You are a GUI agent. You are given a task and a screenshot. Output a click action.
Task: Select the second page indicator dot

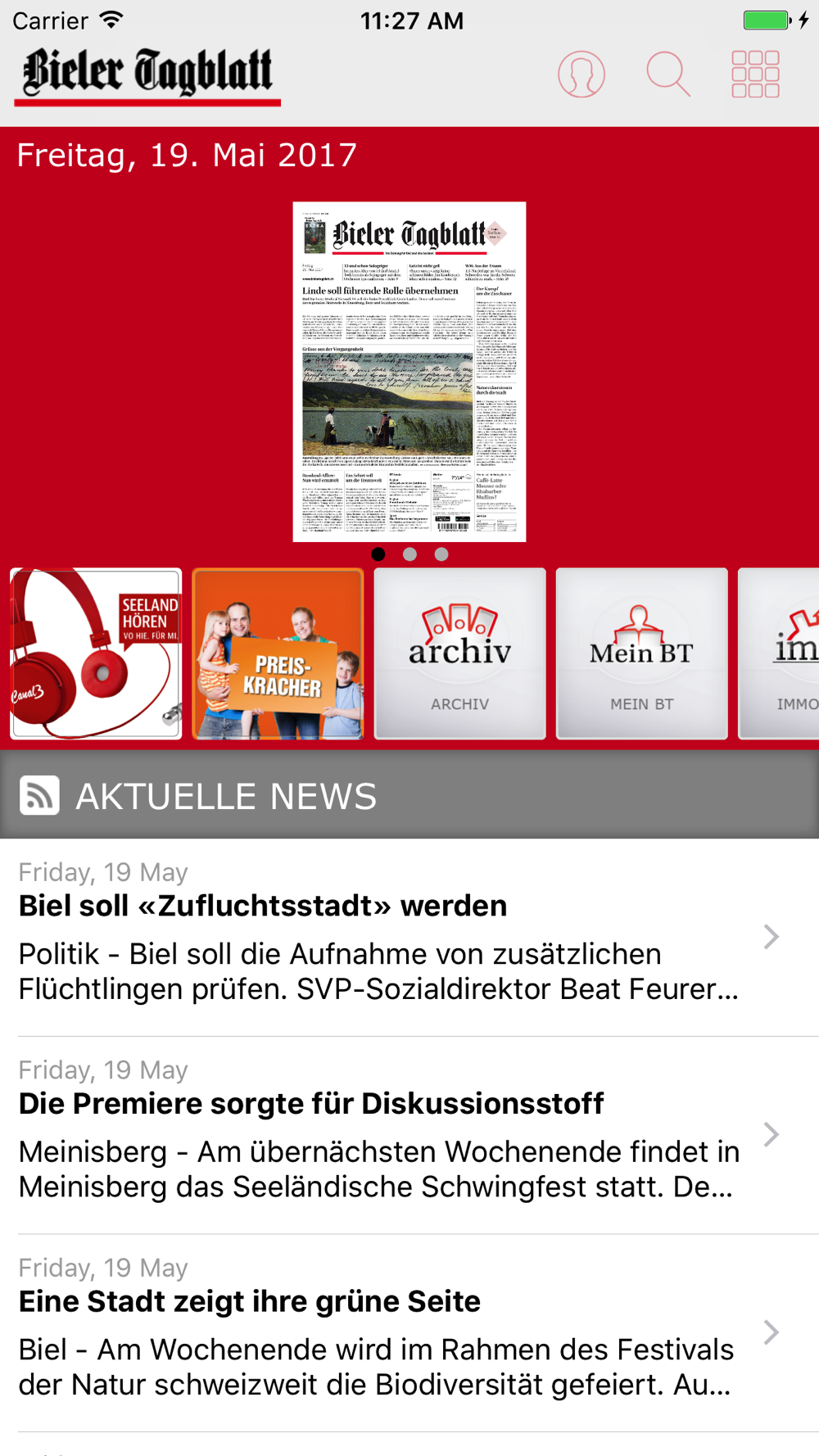pos(409,554)
